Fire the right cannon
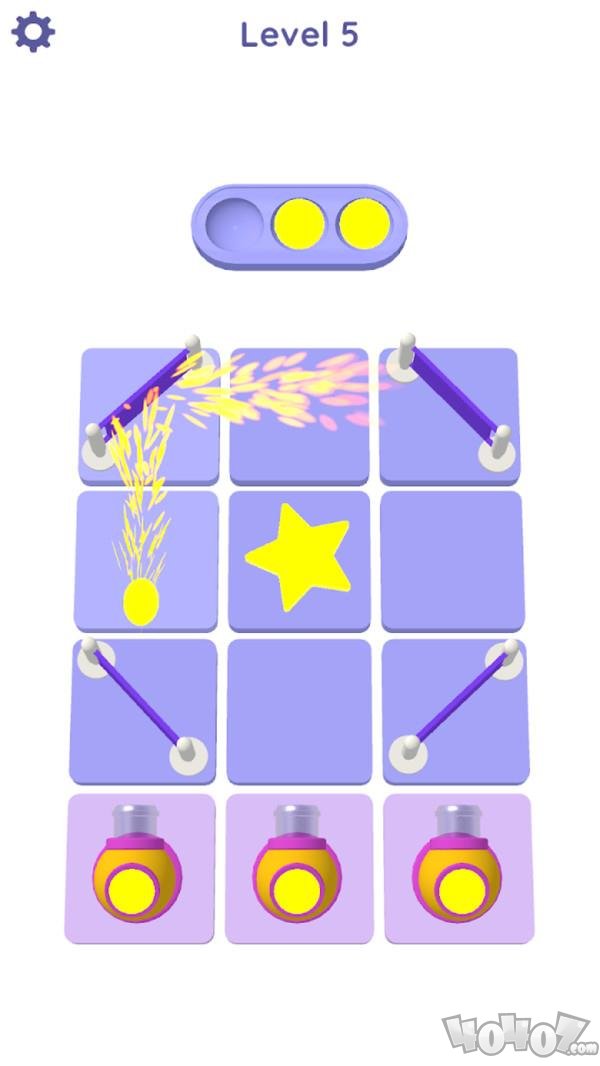Image resolution: width=600 pixels, height=1066 pixels. click(x=458, y=872)
